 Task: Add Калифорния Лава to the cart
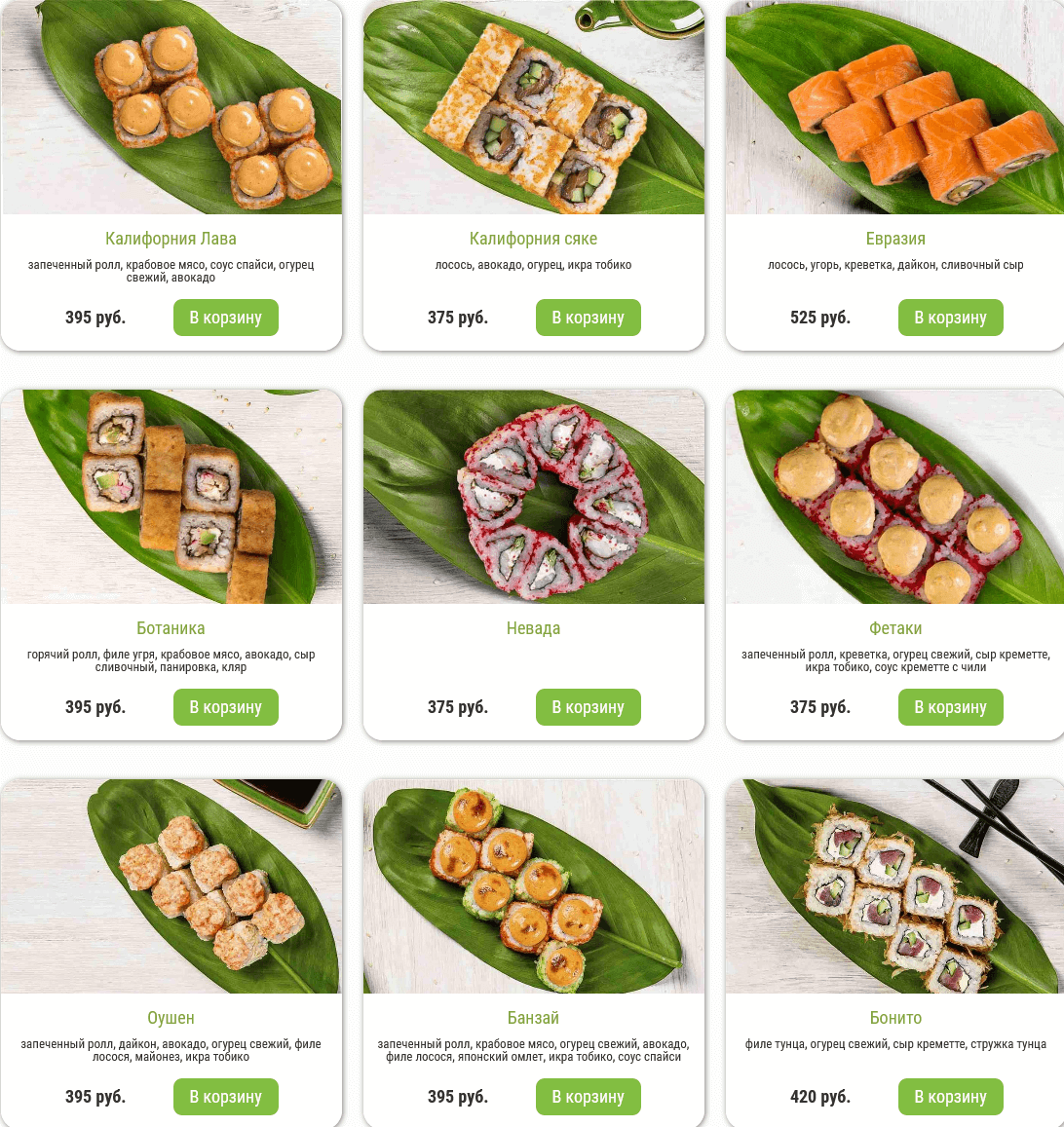(226, 318)
